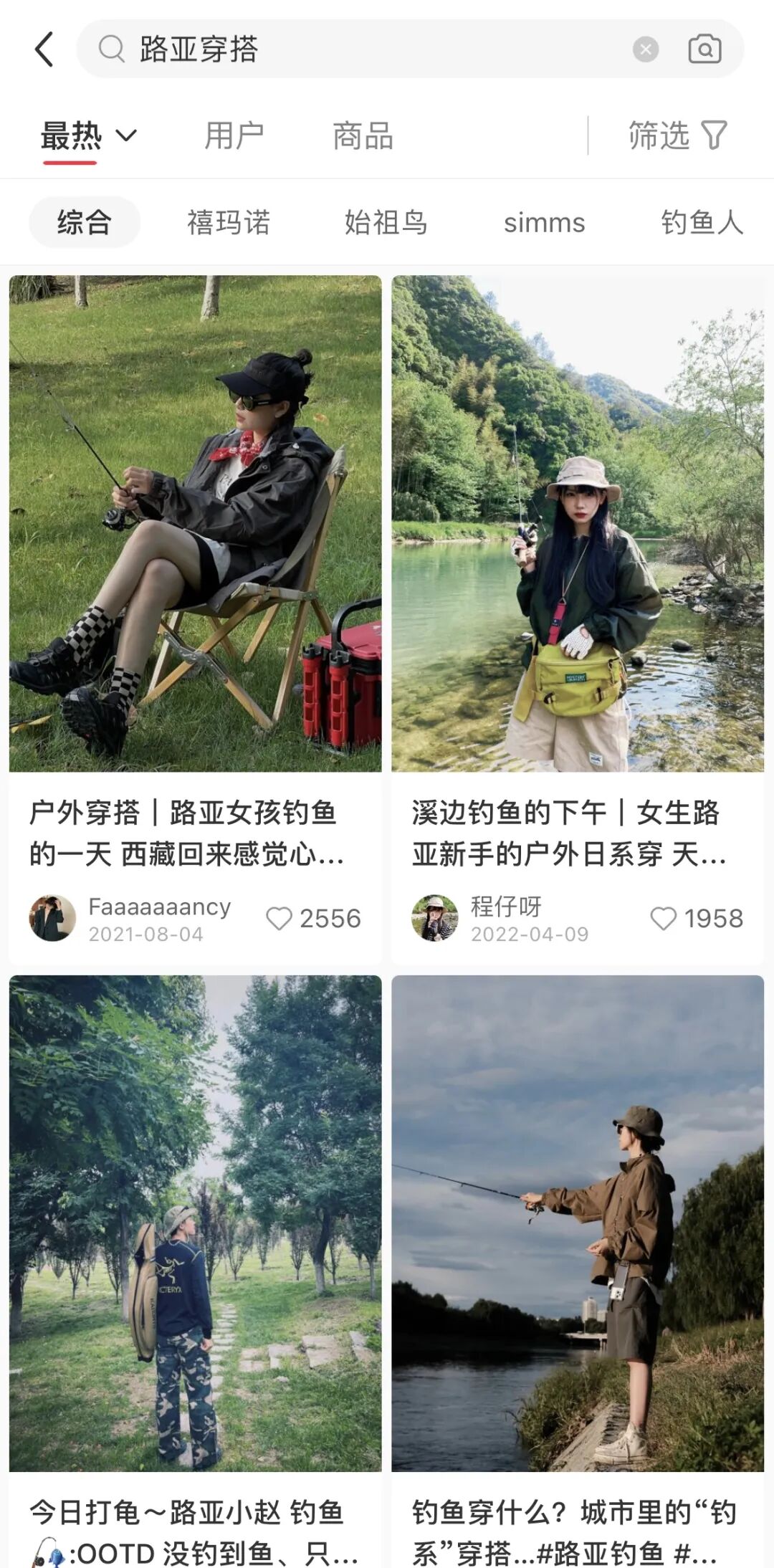Expand the 最热 sort dropdown
The height and width of the screenshot is (1568, 774).
tap(89, 136)
